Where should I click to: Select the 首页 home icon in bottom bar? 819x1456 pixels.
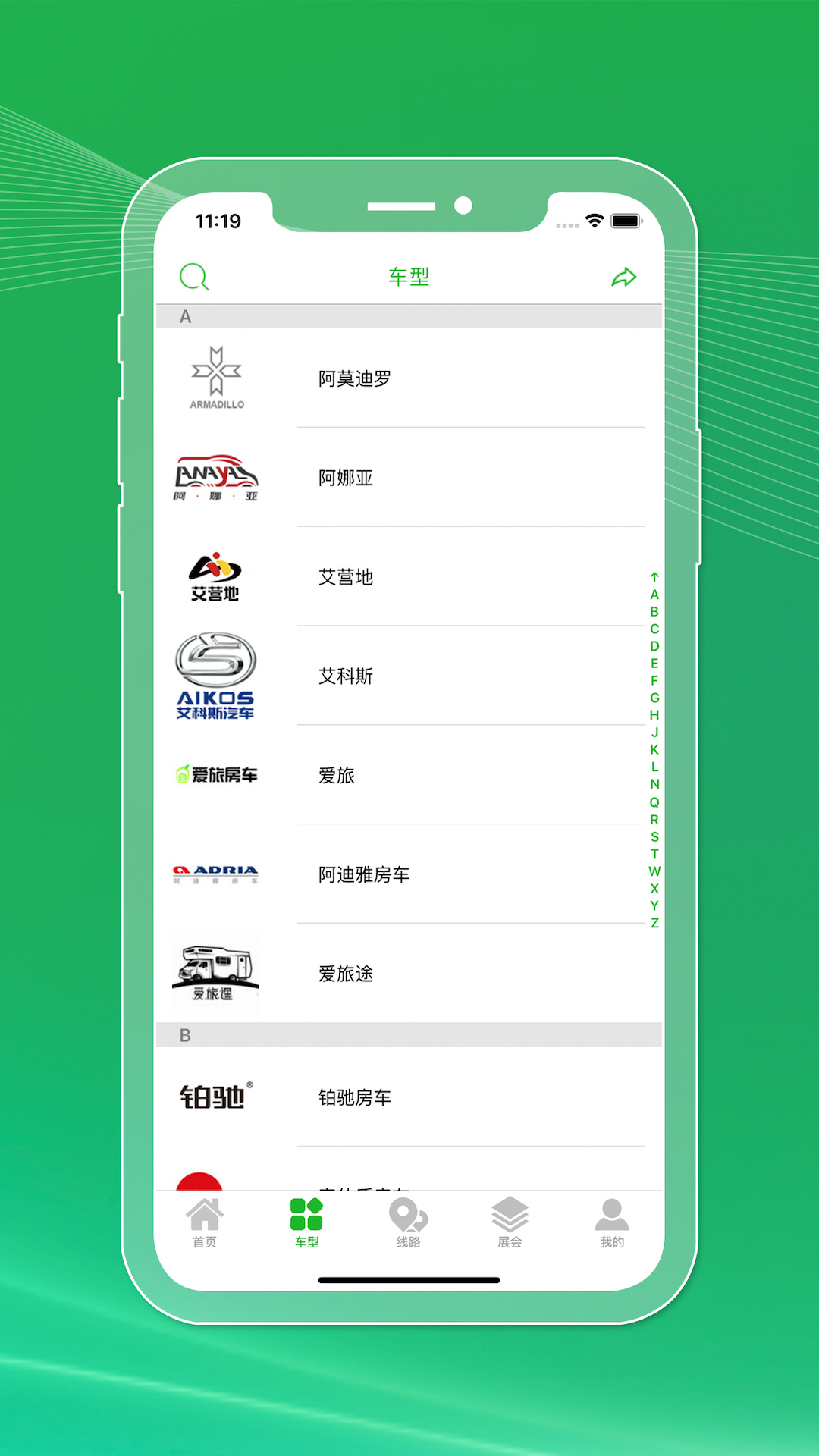click(205, 1221)
